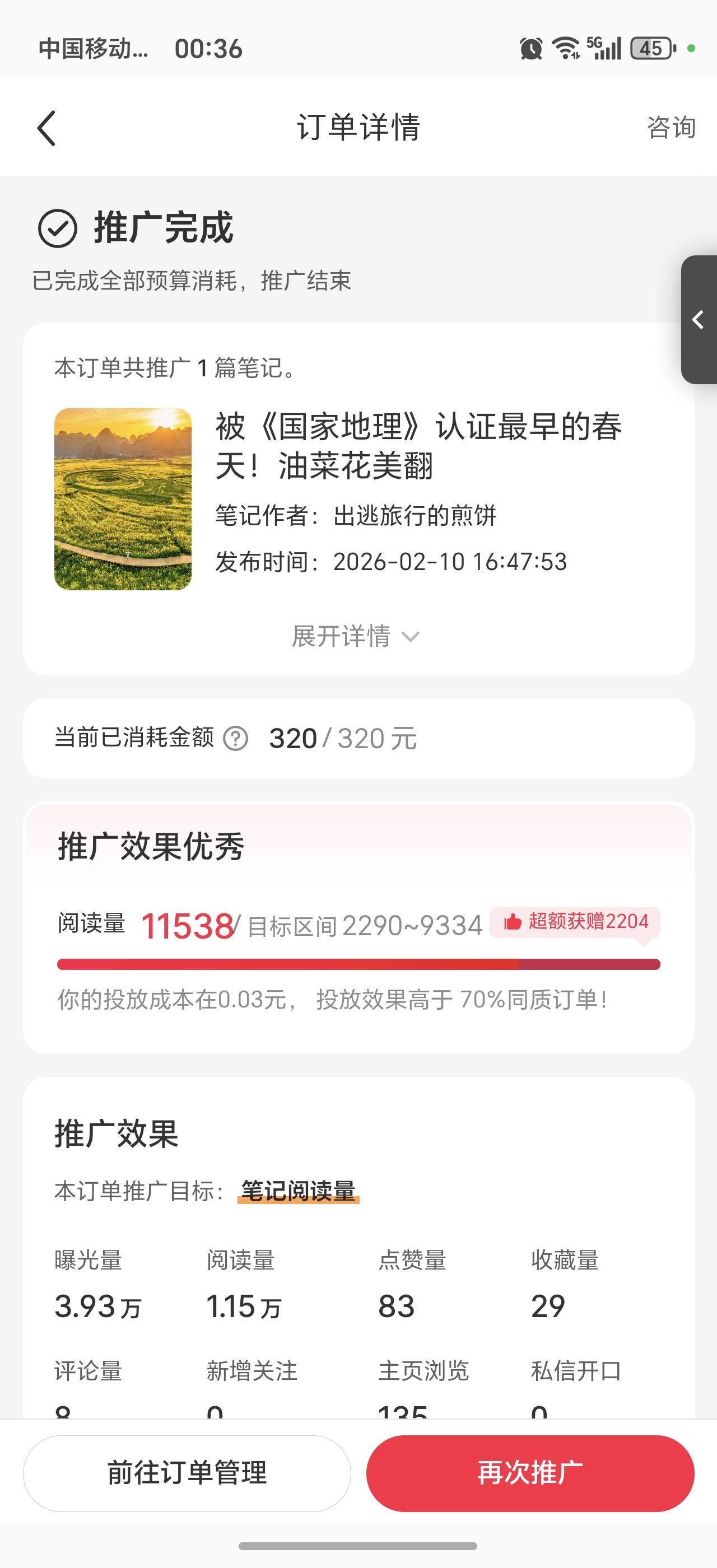The image size is (717, 1568).
Task: Go to 前往订单管理
Action: click(x=187, y=1473)
